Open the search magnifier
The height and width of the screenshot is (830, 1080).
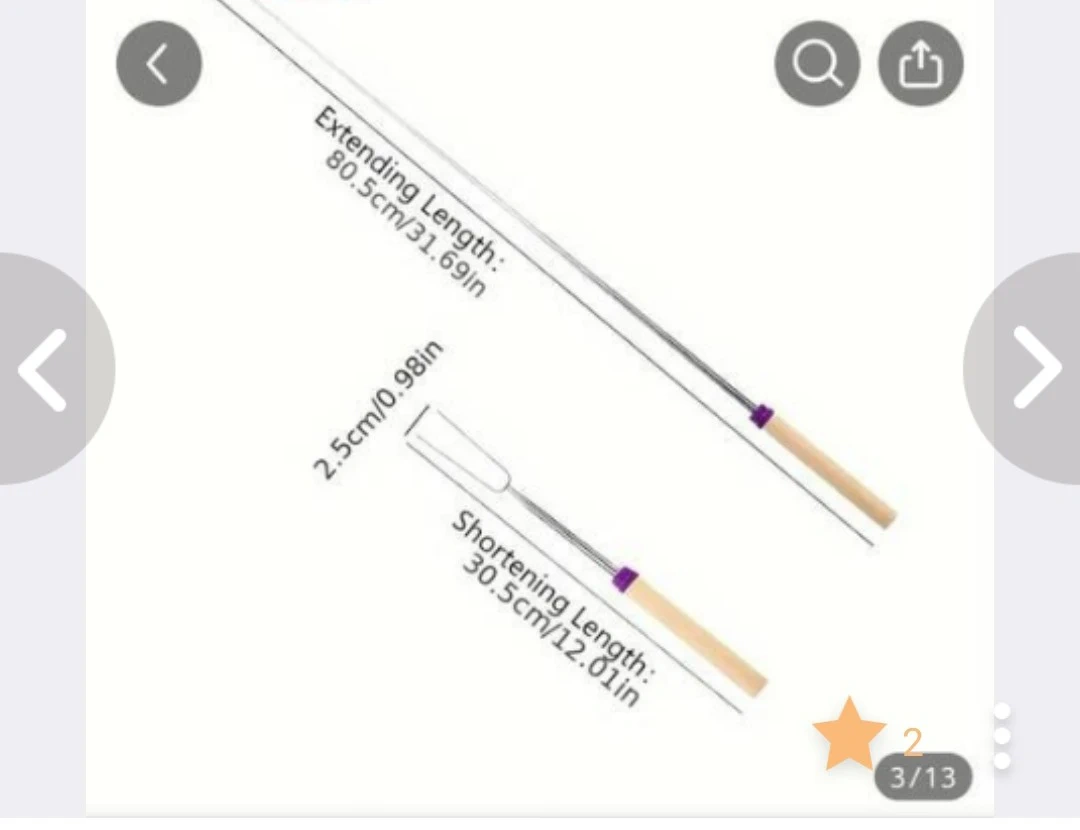pyautogui.click(x=817, y=64)
